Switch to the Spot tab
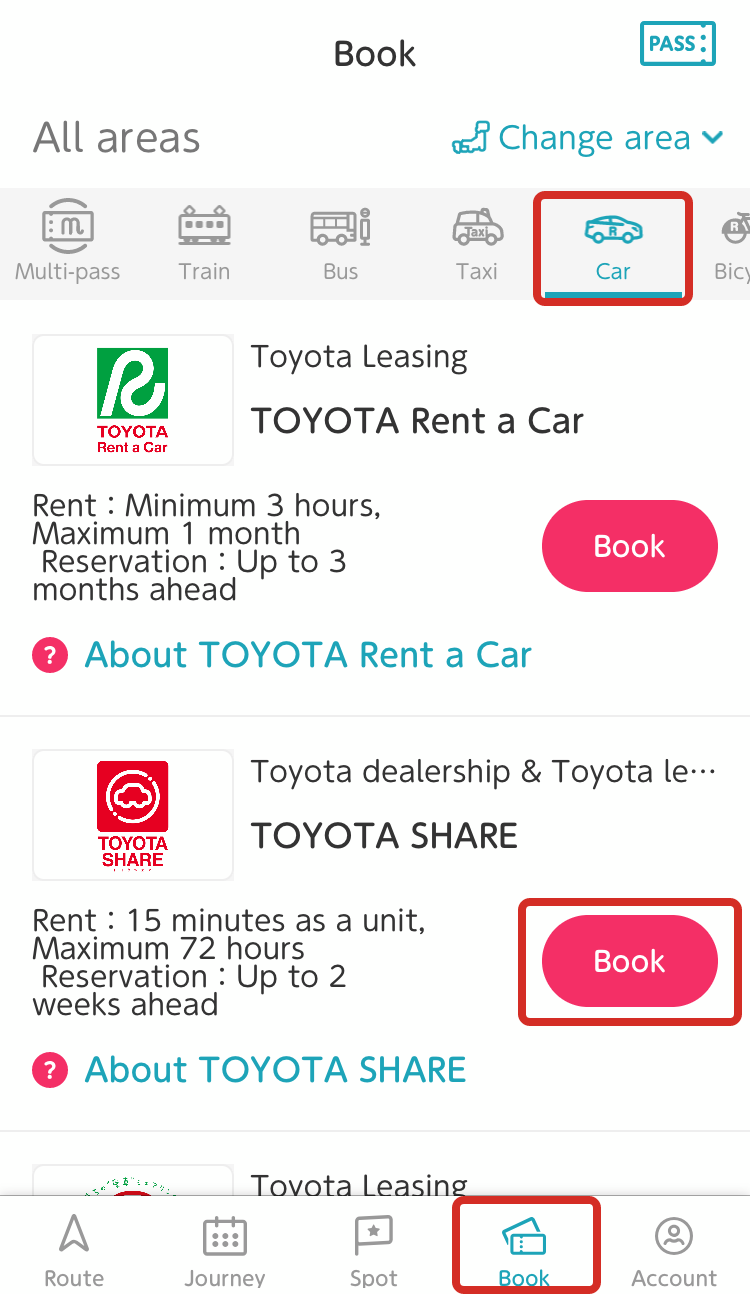 pyautogui.click(x=374, y=1250)
